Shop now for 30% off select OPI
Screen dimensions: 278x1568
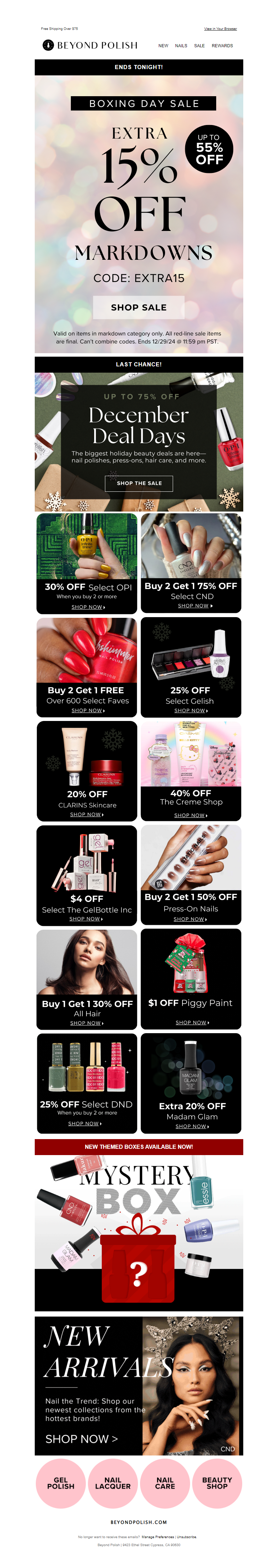coord(88,607)
